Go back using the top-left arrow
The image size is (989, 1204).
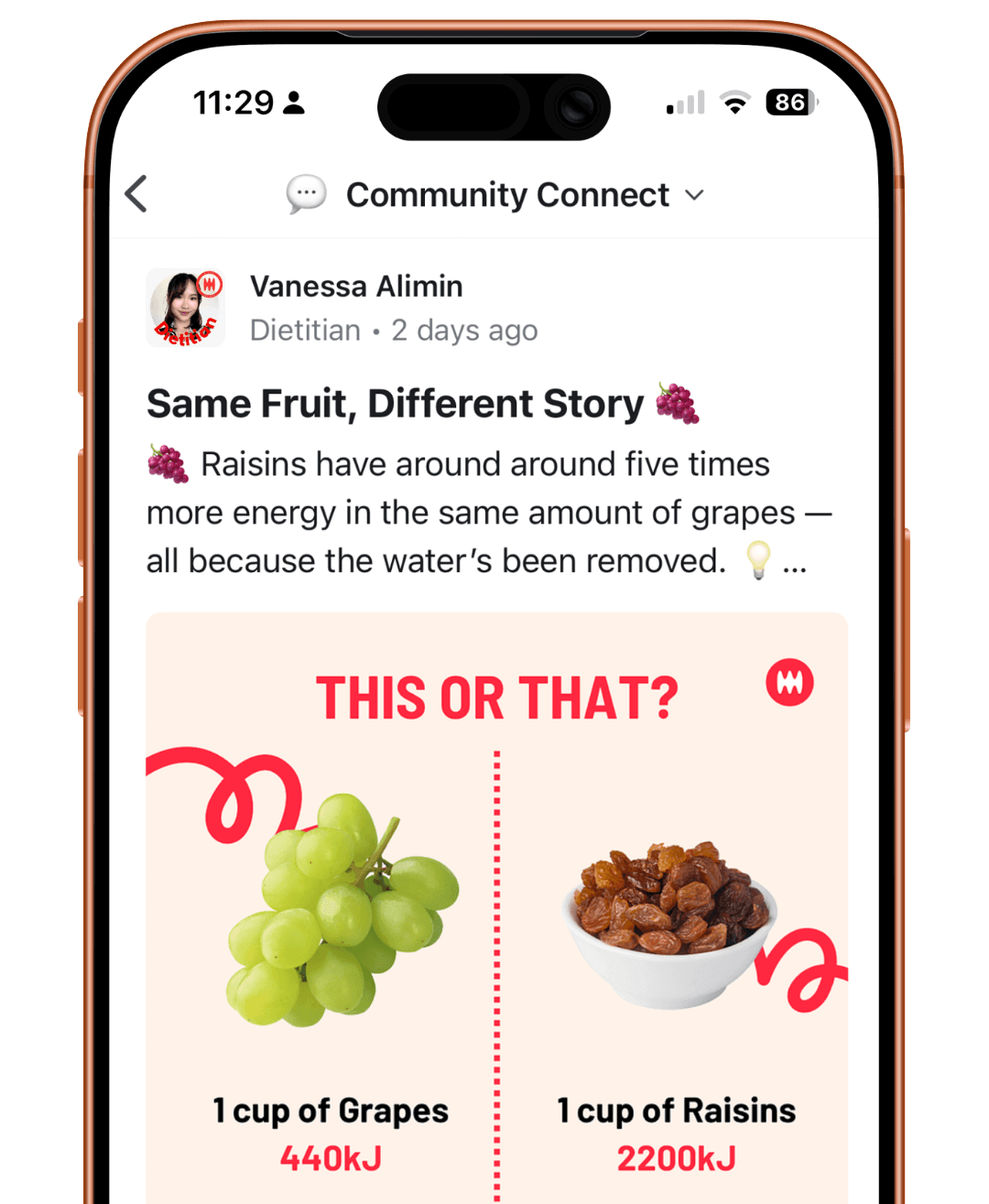click(x=136, y=194)
